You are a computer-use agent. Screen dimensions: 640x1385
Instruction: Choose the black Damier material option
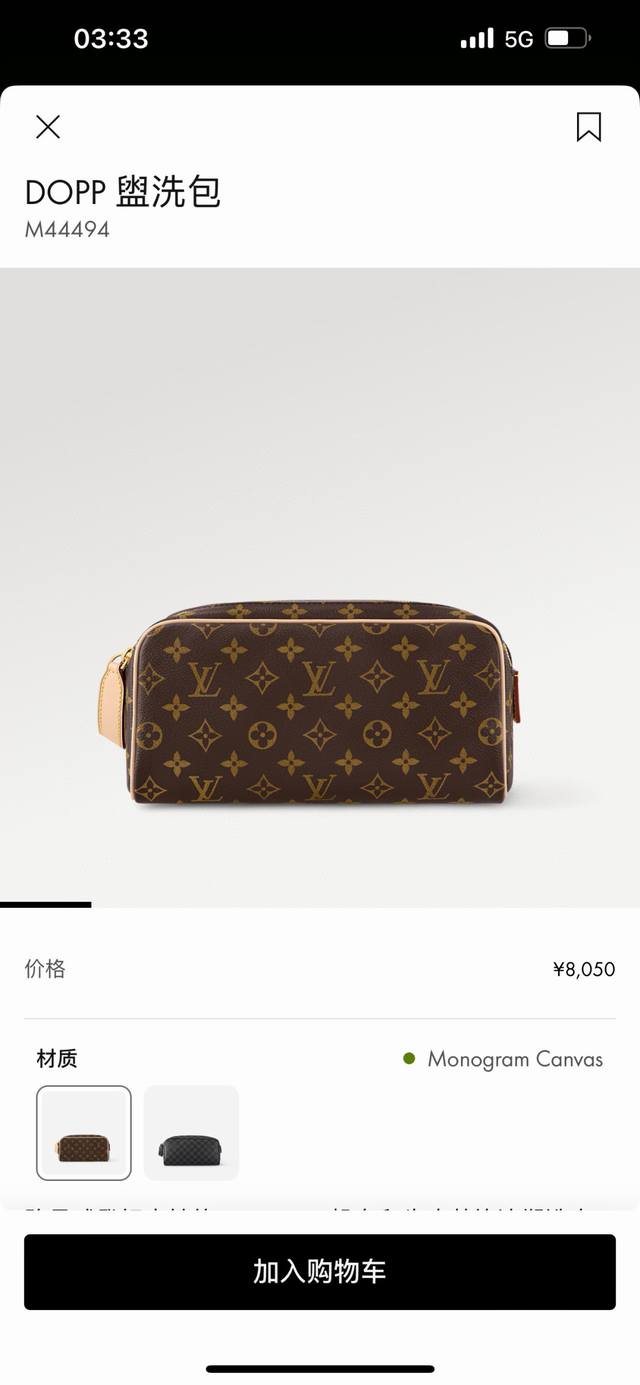click(x=191, y=1133)
